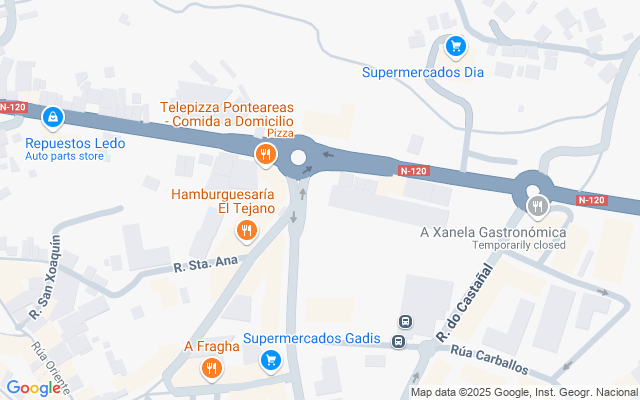Open the Supermercados Gadis shopping marker

pyautogui.click(x=269, y=359)
